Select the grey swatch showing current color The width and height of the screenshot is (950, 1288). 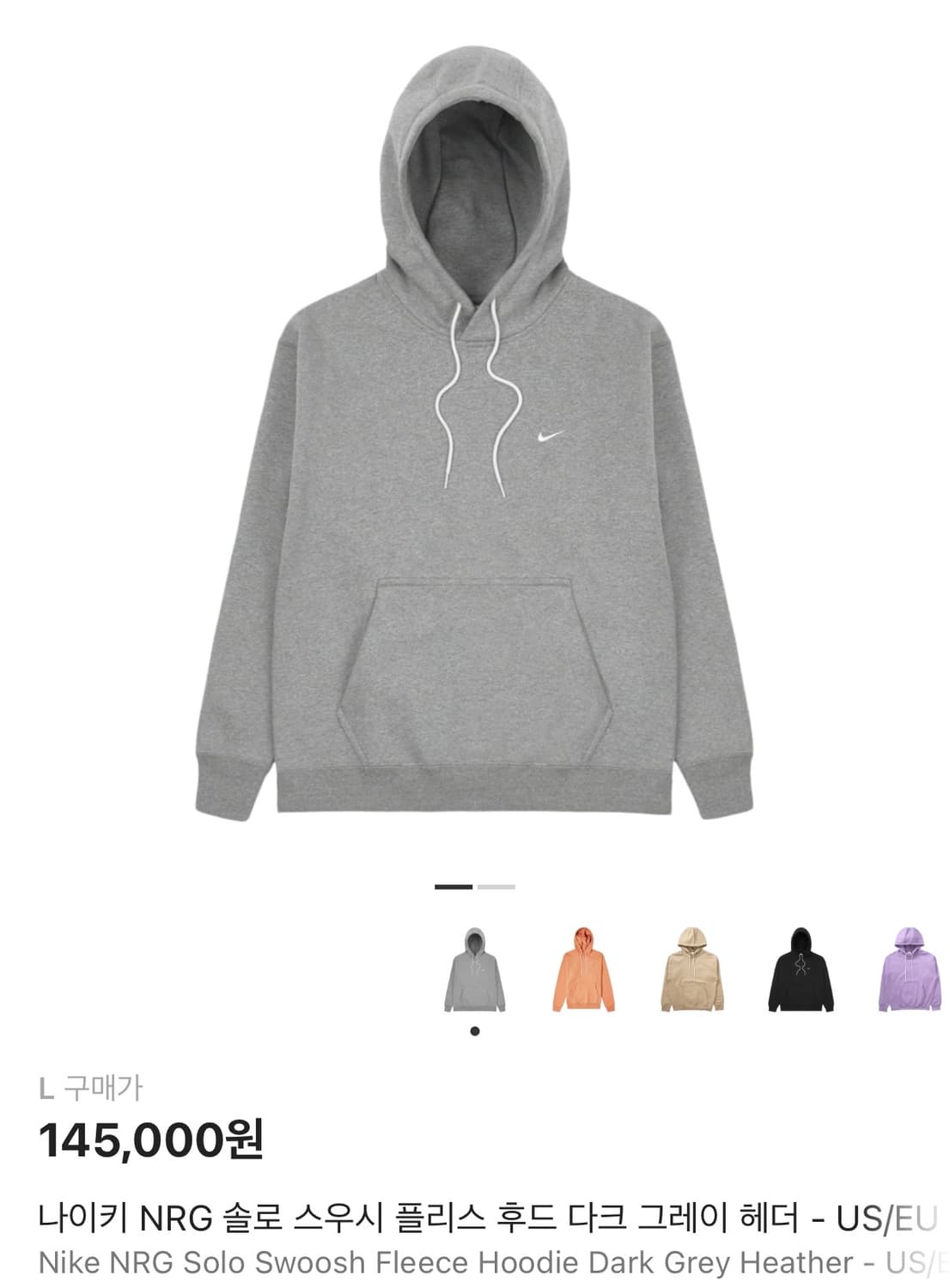tap(475, 969)
